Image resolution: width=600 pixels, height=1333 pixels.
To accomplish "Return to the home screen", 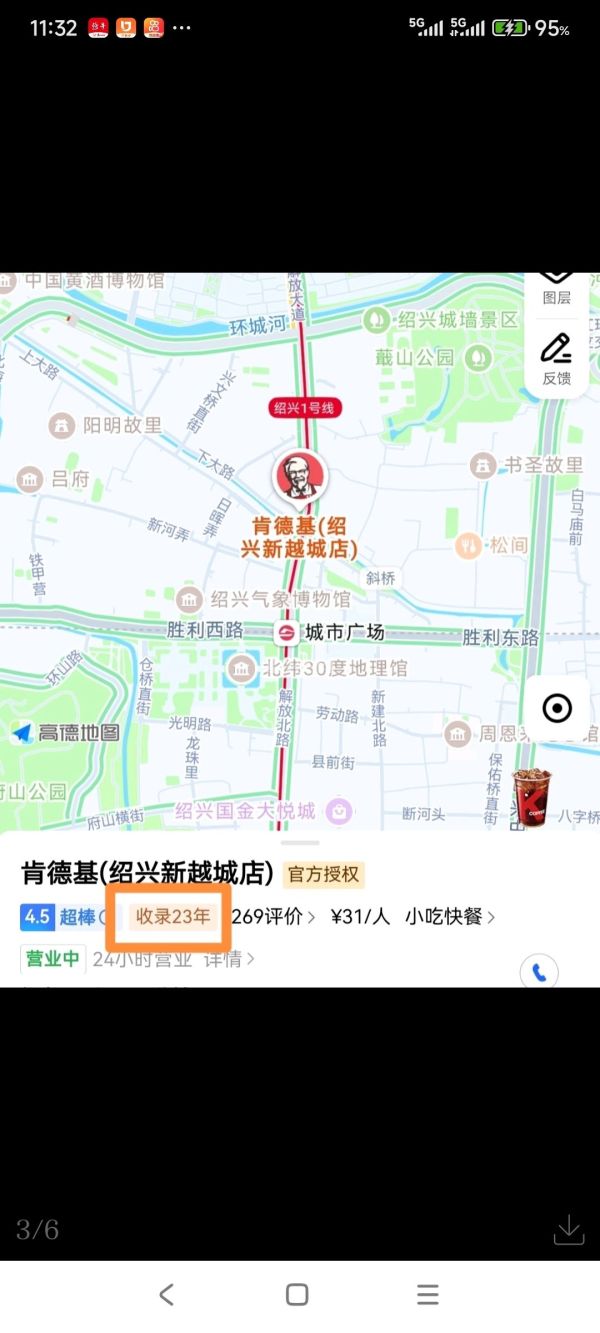I will 297,1295.
